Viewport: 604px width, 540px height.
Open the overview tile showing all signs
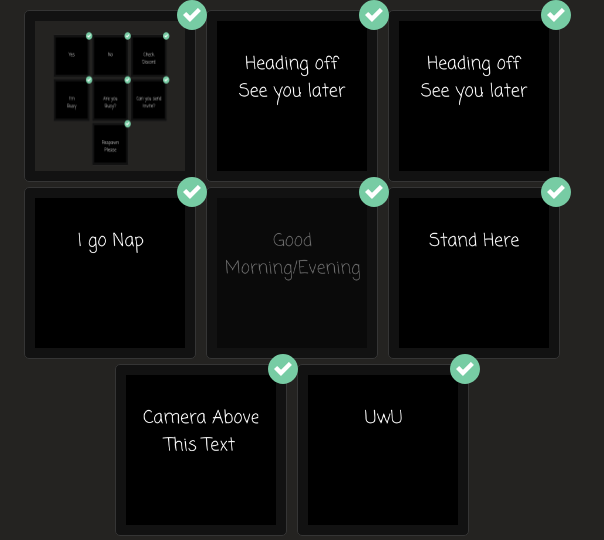110,96
